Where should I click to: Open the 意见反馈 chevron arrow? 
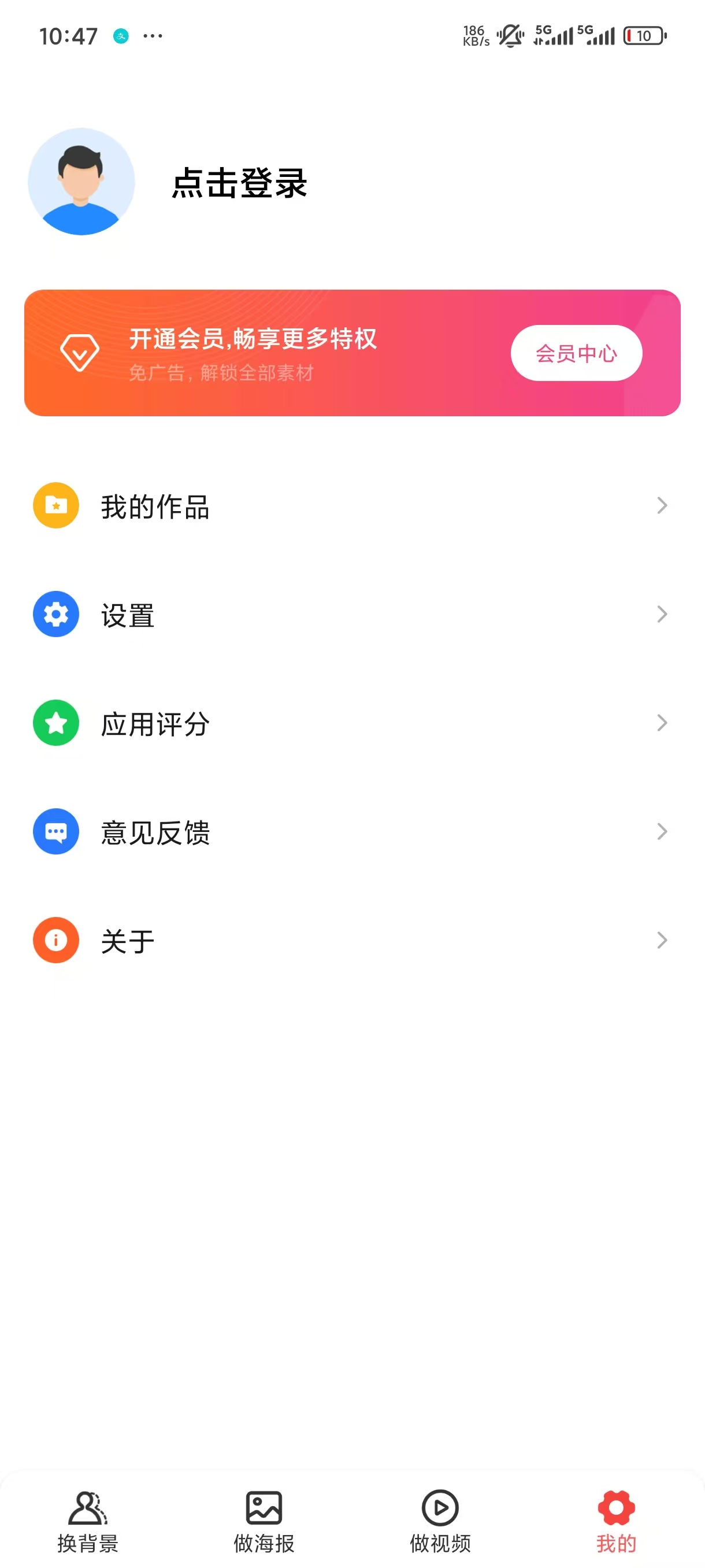662,831
